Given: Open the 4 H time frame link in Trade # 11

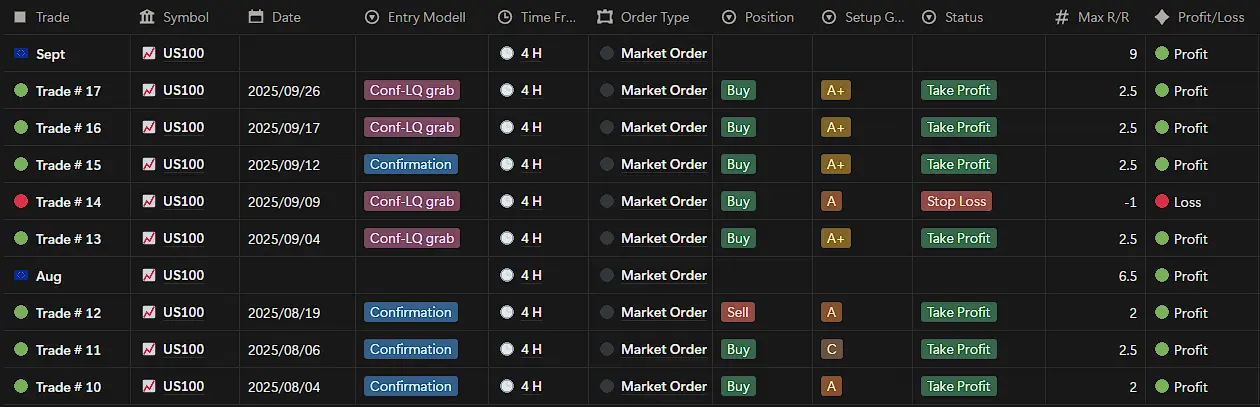Looking at the screenshot, I should (x=531, y=350).
